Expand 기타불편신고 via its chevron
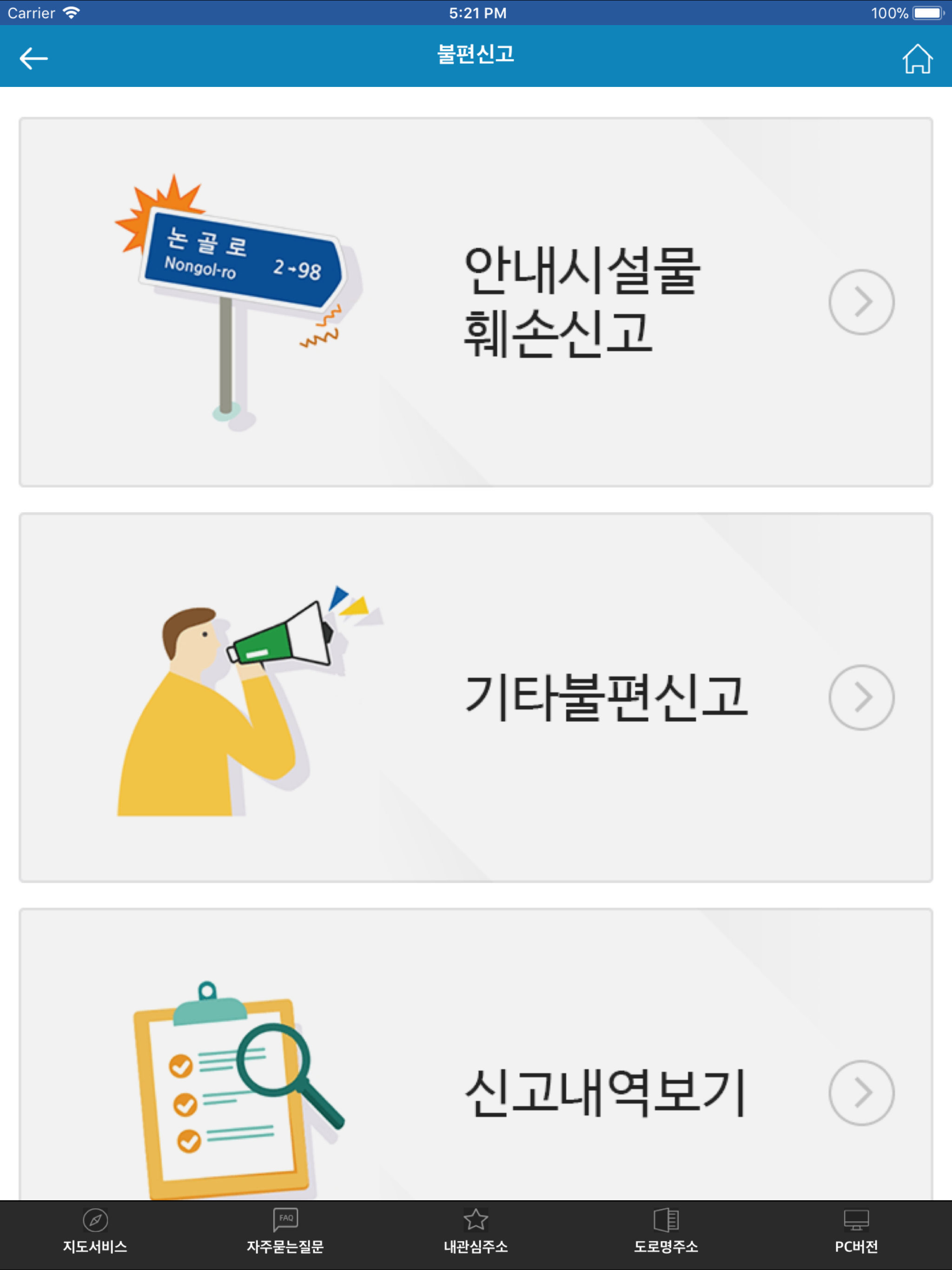Screen dimensions: 952x1270 tap(861, 698)
